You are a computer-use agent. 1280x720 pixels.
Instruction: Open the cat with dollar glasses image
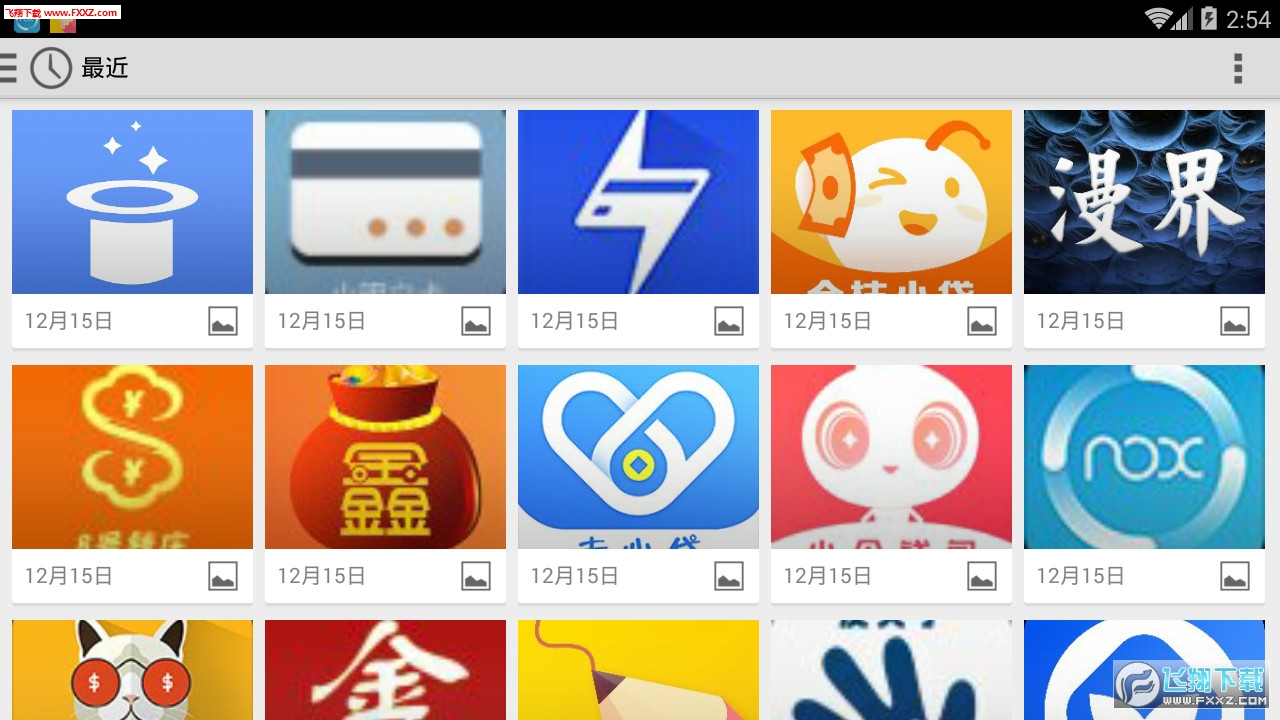pyautogui.click(x=132, y=670)
